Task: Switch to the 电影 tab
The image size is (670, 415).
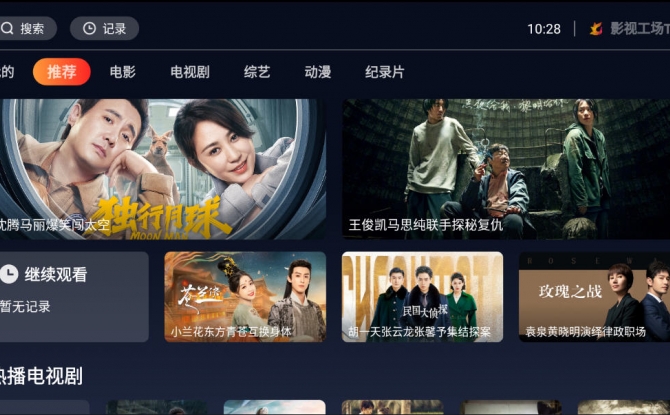Action: (x=123, y=72)
